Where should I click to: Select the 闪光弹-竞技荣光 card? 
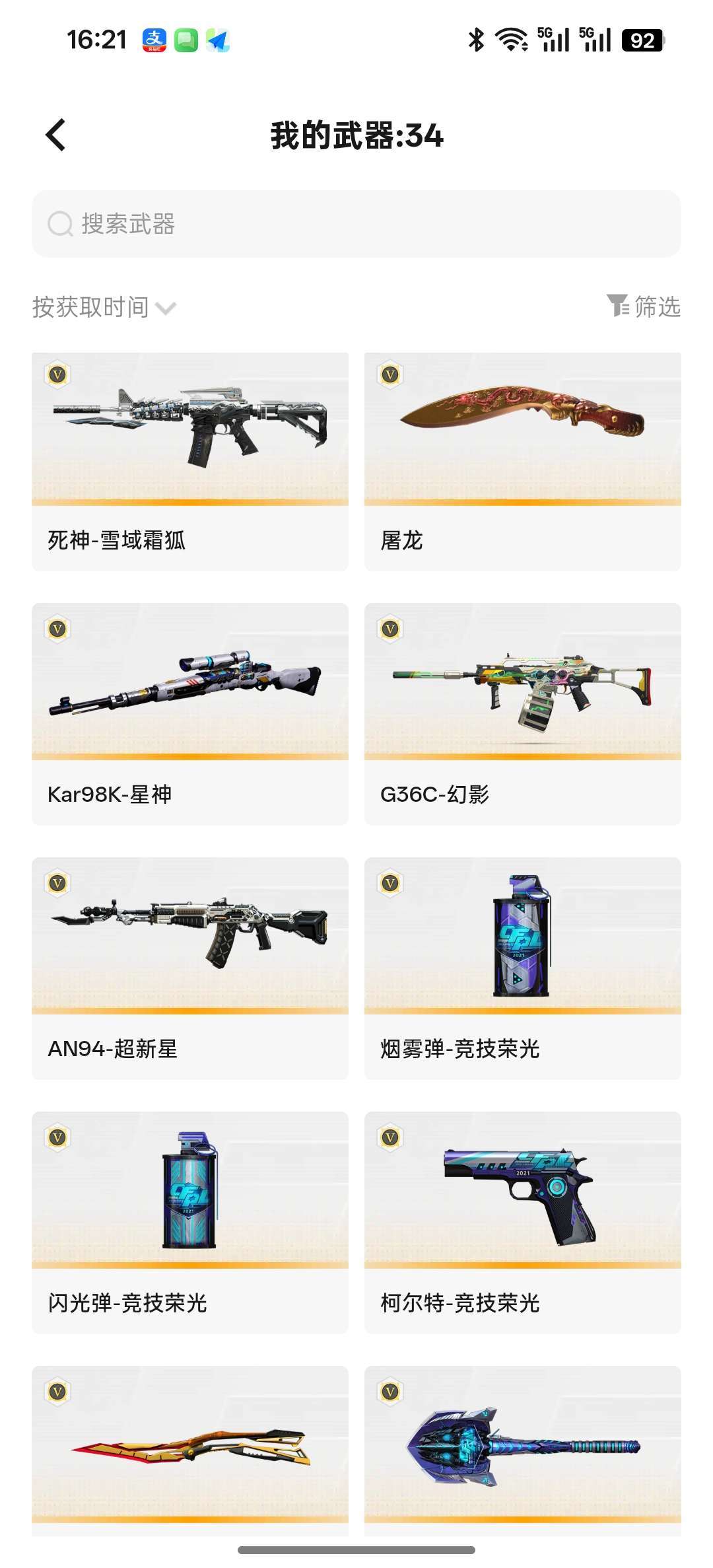[x=190, y=1222]
